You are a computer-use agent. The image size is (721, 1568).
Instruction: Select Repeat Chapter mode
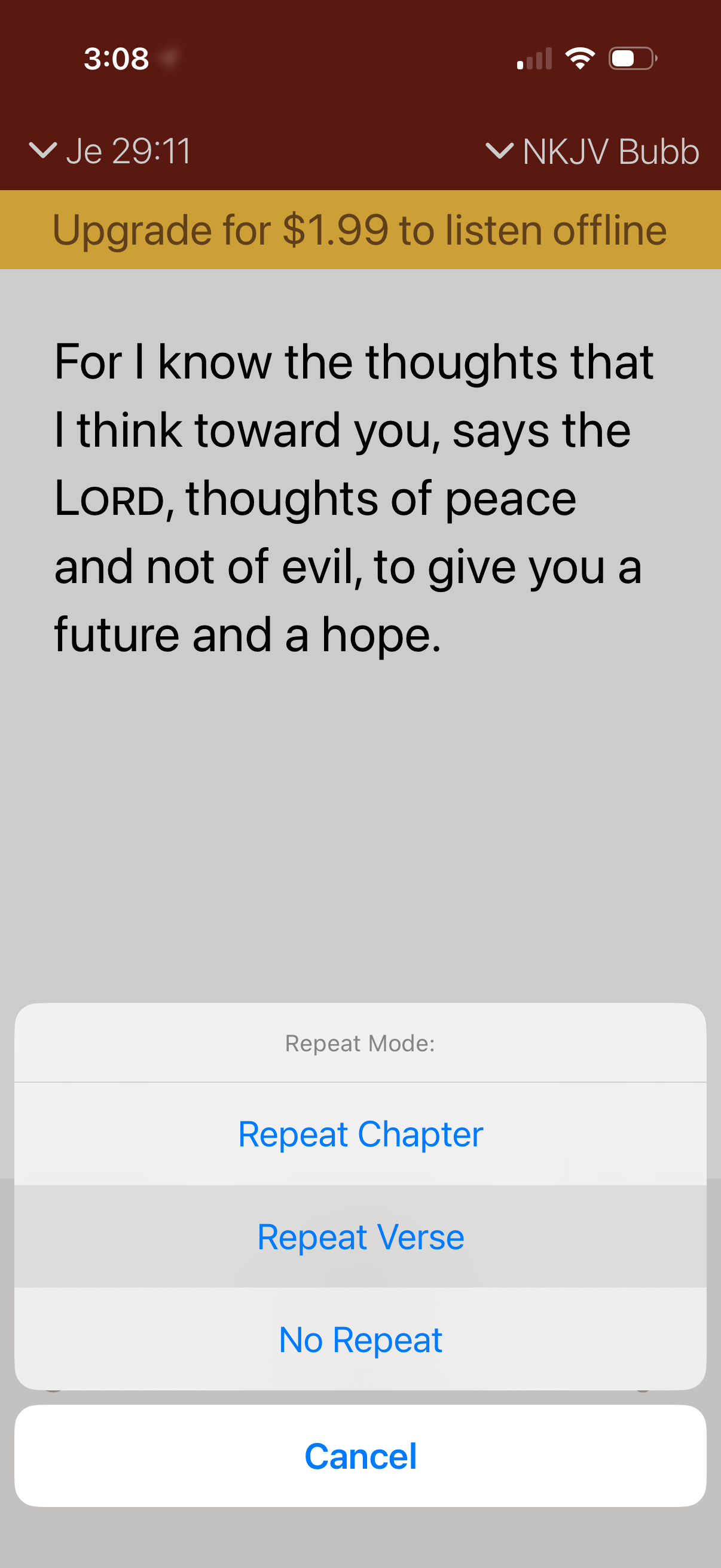click(360, 1134)
